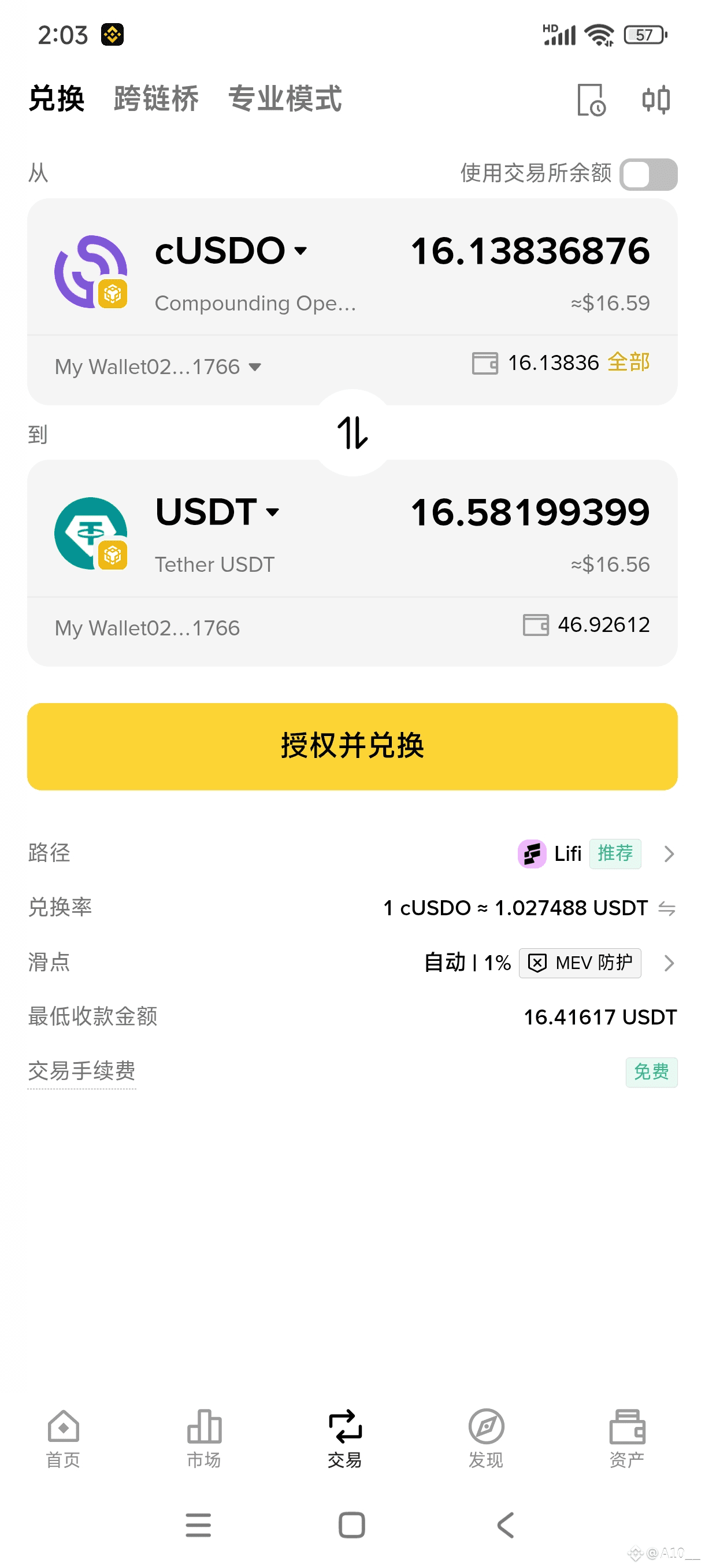Screen dimensions: 705x1568
Task: Tap 全部 to use full balance
Action: pyautogui.click(x=628, y=363)
